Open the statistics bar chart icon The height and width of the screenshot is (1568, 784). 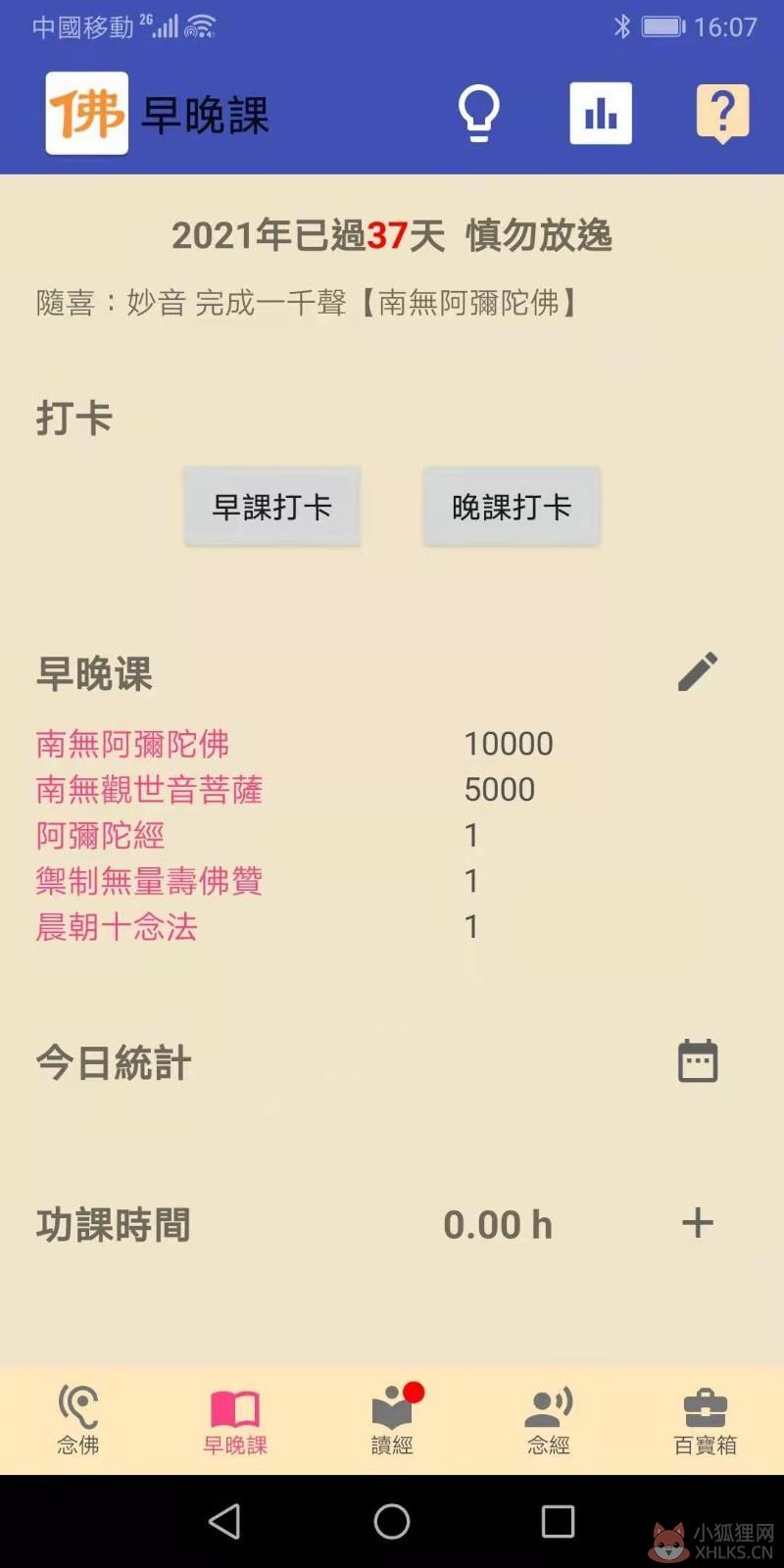click(x=601, y=114)
